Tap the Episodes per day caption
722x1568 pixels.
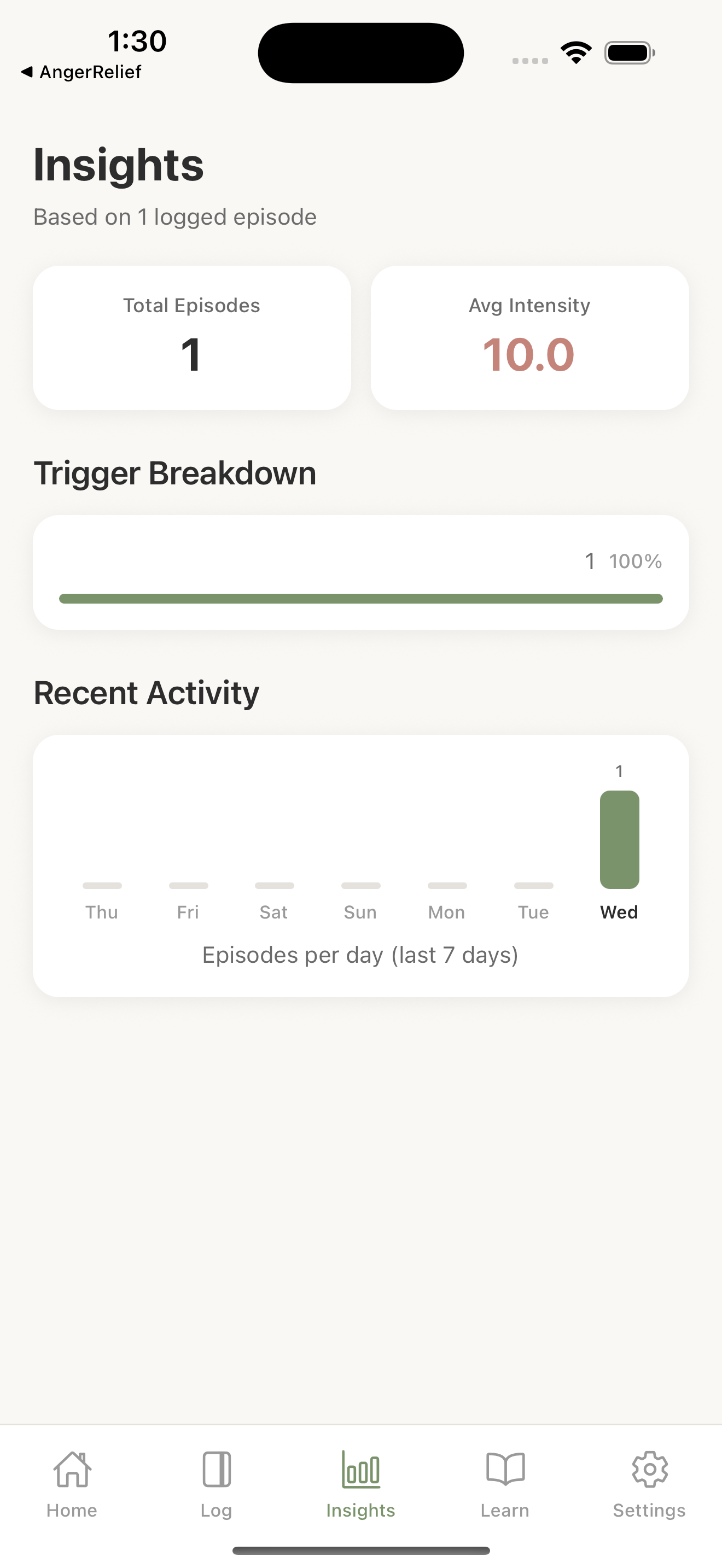point(360,955)
